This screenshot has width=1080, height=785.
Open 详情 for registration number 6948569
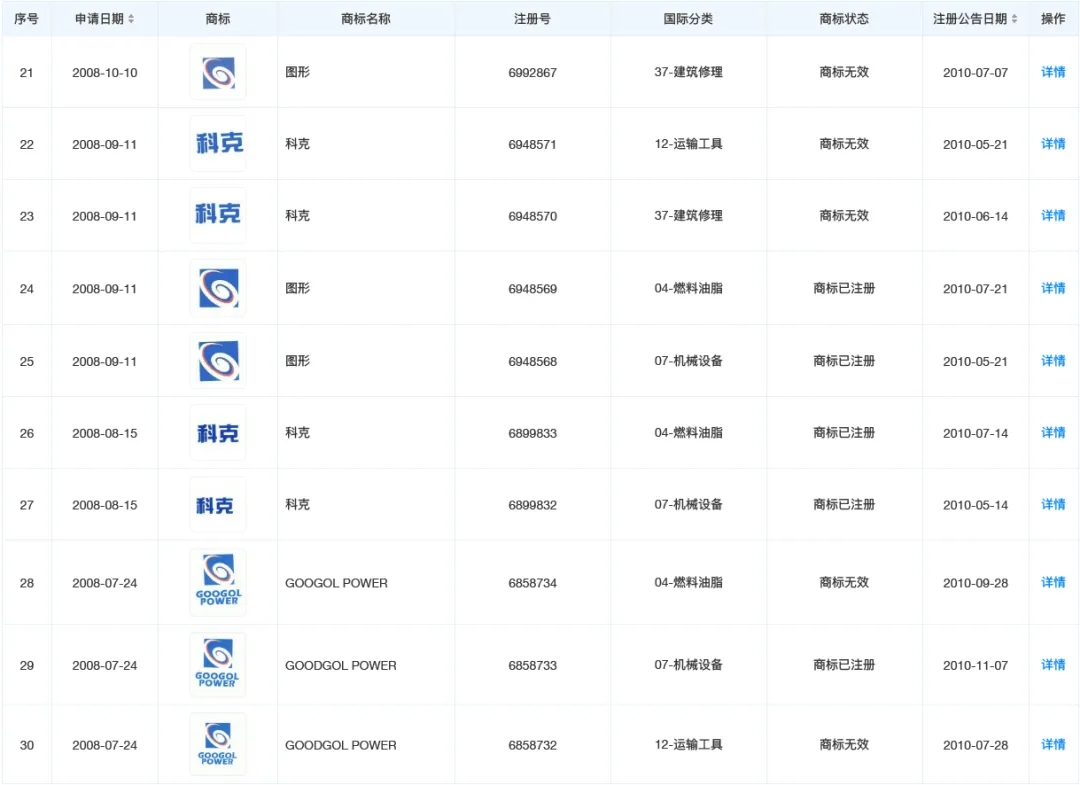(1053, 288)
